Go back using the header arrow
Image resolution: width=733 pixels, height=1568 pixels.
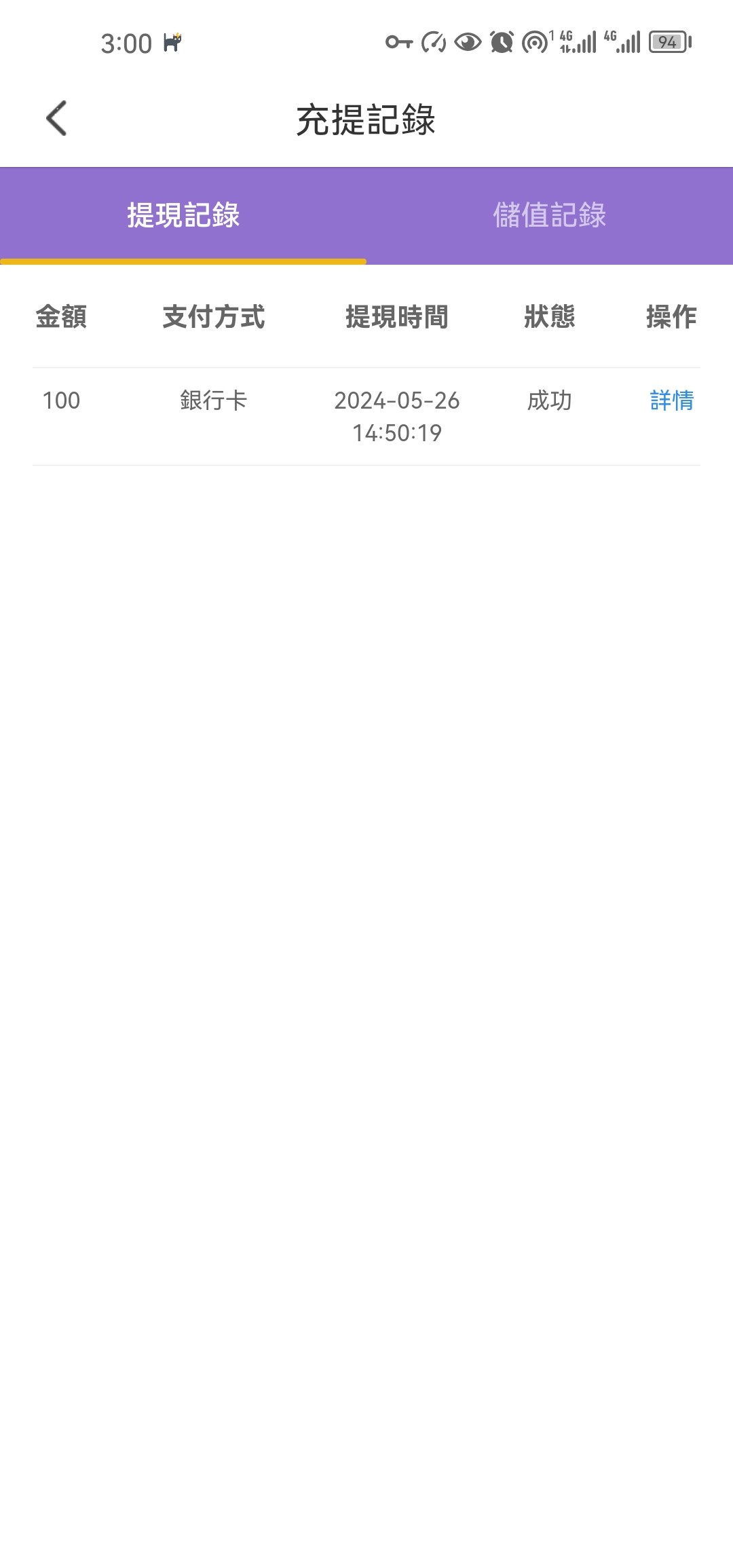(x=57, y=119)
